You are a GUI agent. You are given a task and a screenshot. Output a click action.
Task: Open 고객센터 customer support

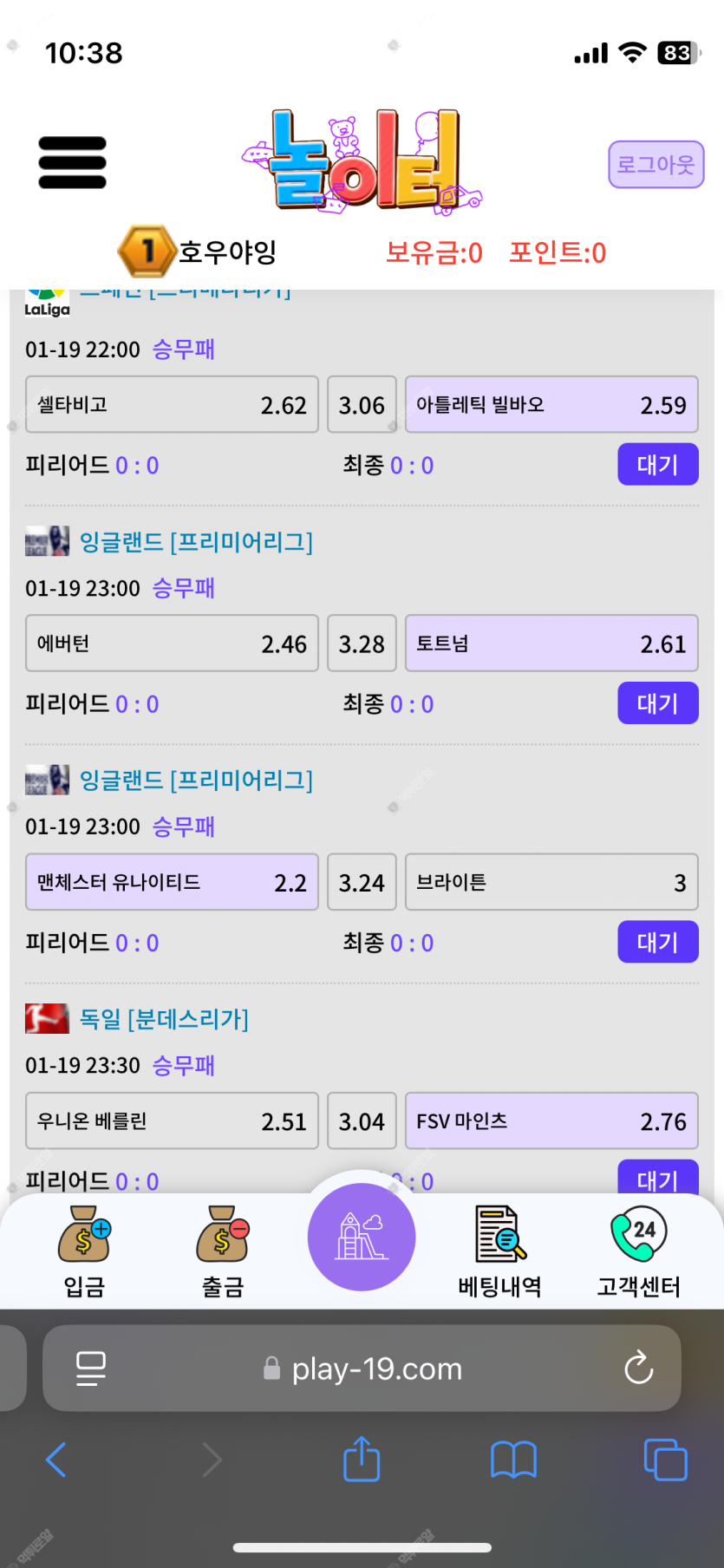tap(639, 1251)
